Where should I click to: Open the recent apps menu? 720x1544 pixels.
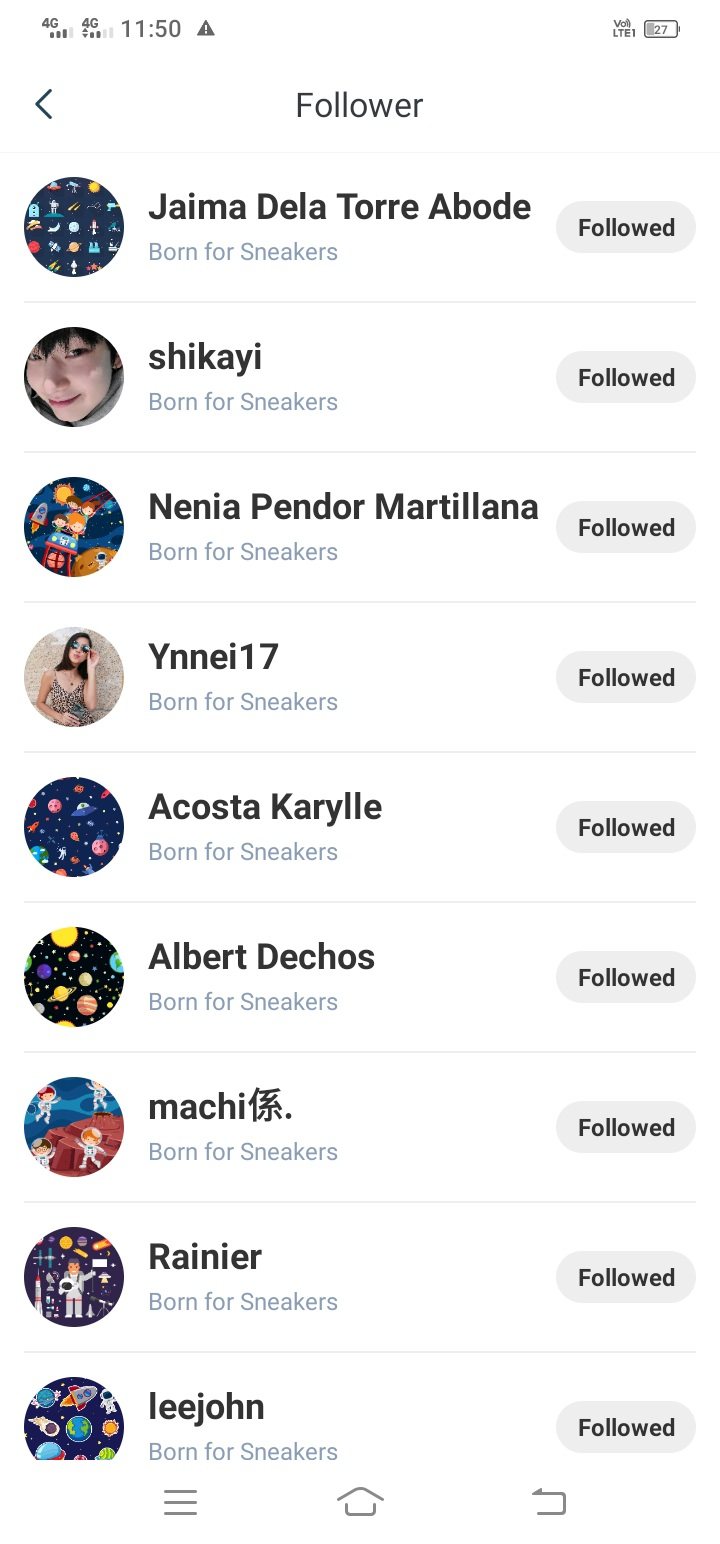pos(180,1502)
